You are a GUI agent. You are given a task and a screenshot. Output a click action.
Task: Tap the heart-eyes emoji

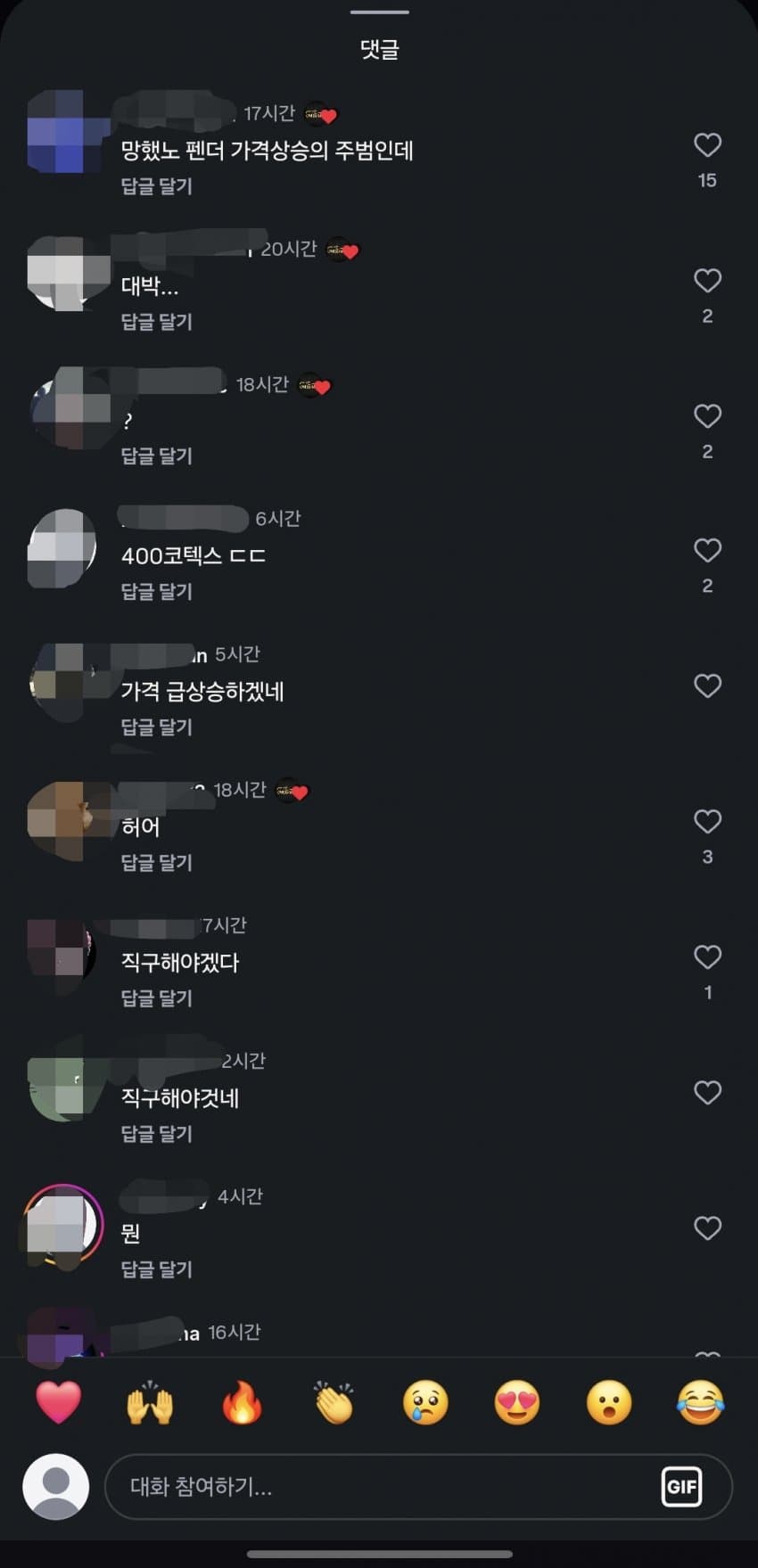(x=517, y=1402)
